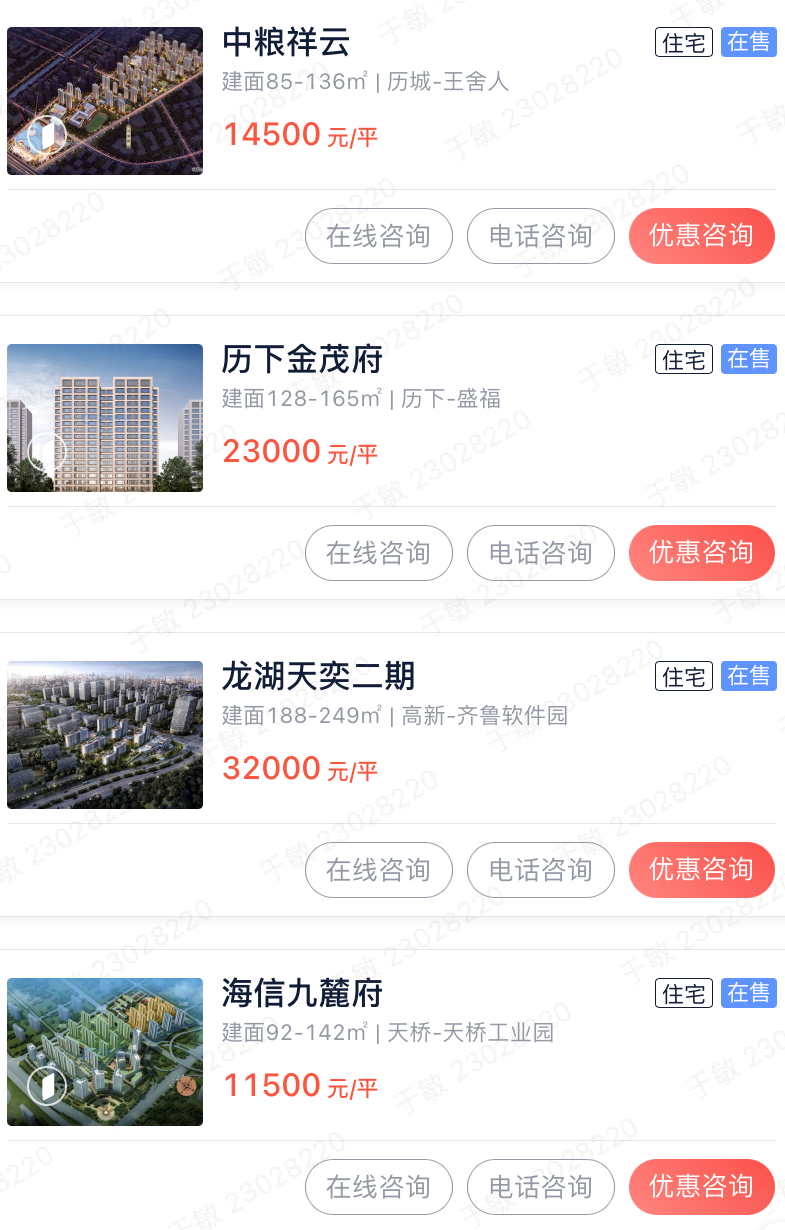Viewport: 785px width, 1230px height.
Task: View the 历下金茂府 property card
Action: click(x=302, y=361)
